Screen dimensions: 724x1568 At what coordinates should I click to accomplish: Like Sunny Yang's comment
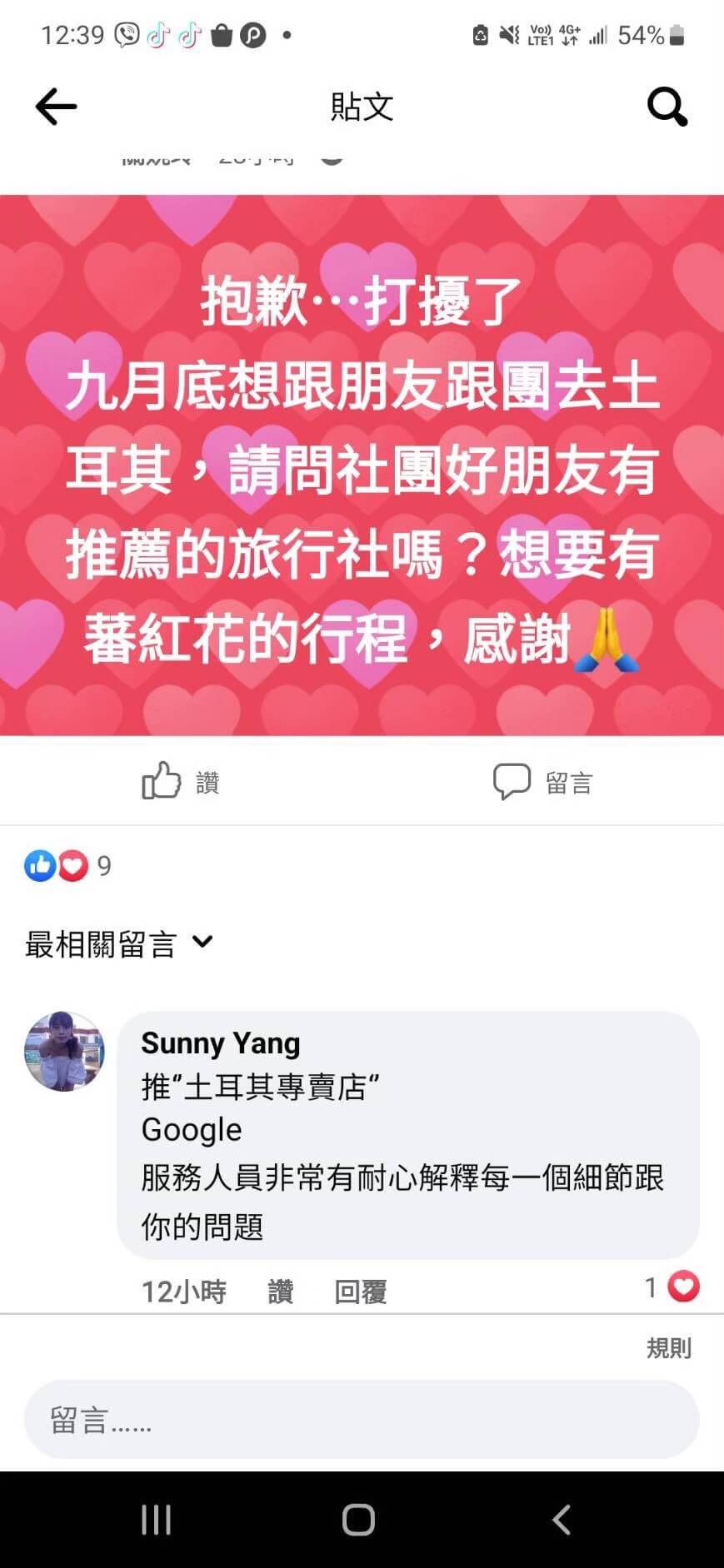pos(280,1292)
